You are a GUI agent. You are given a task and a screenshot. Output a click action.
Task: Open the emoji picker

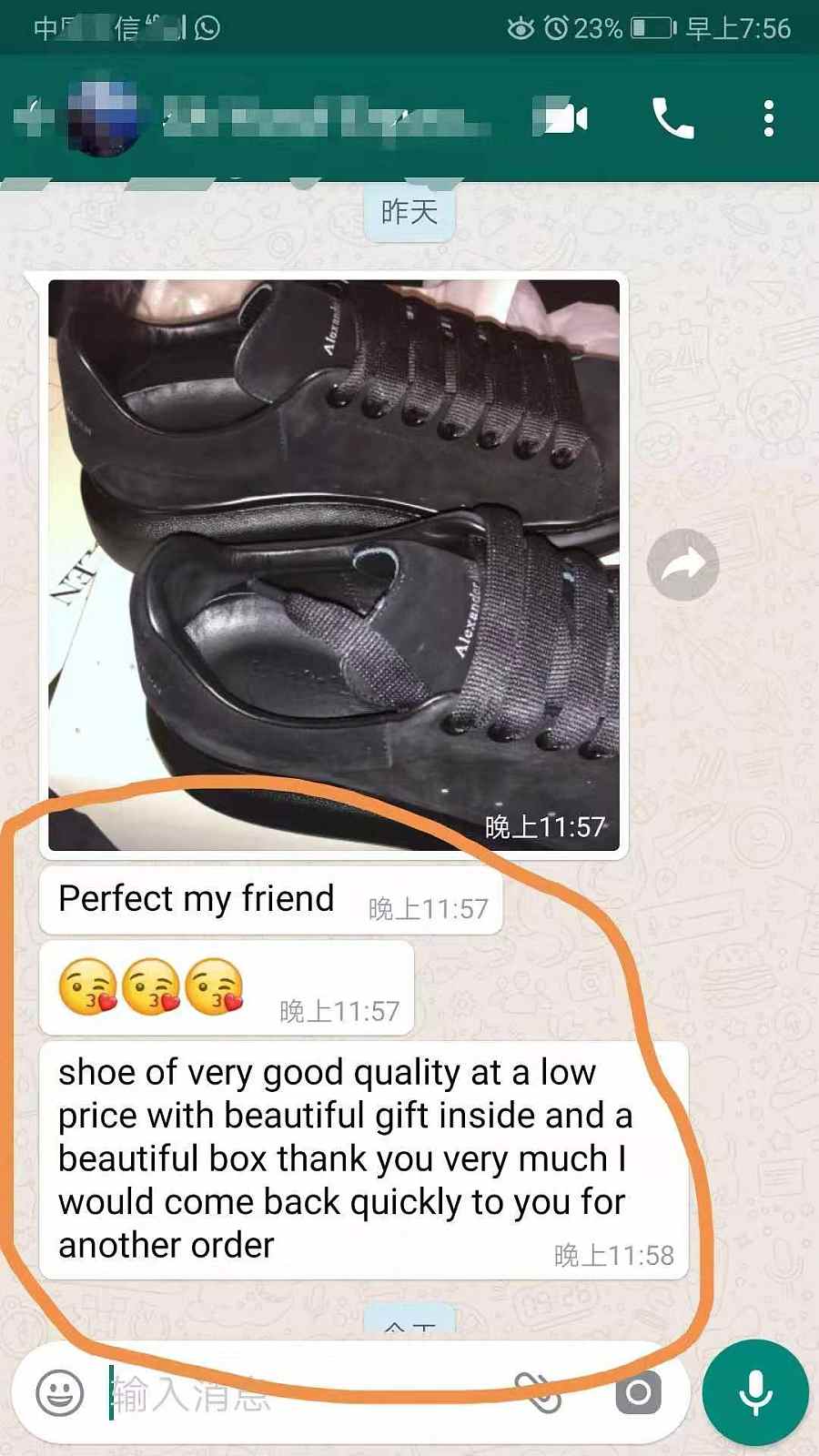pos(60,1393)
